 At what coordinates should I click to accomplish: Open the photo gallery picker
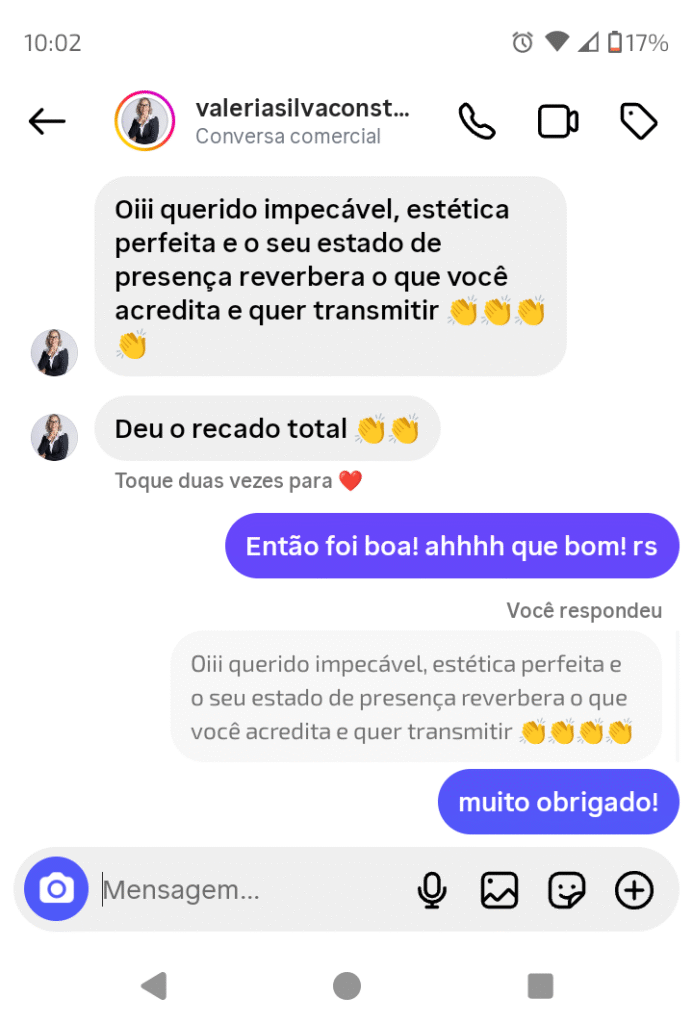point(499,889)
